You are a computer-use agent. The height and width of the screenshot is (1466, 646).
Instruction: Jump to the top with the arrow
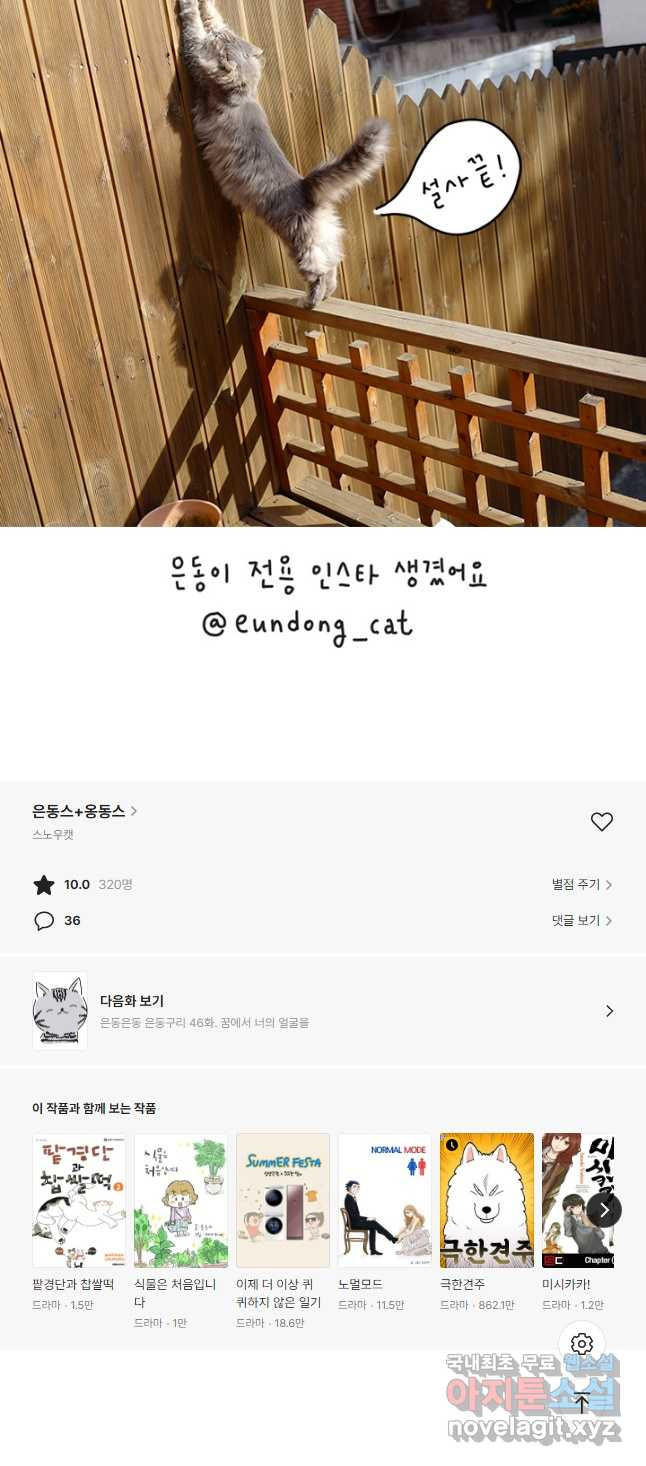(582, 1402)
